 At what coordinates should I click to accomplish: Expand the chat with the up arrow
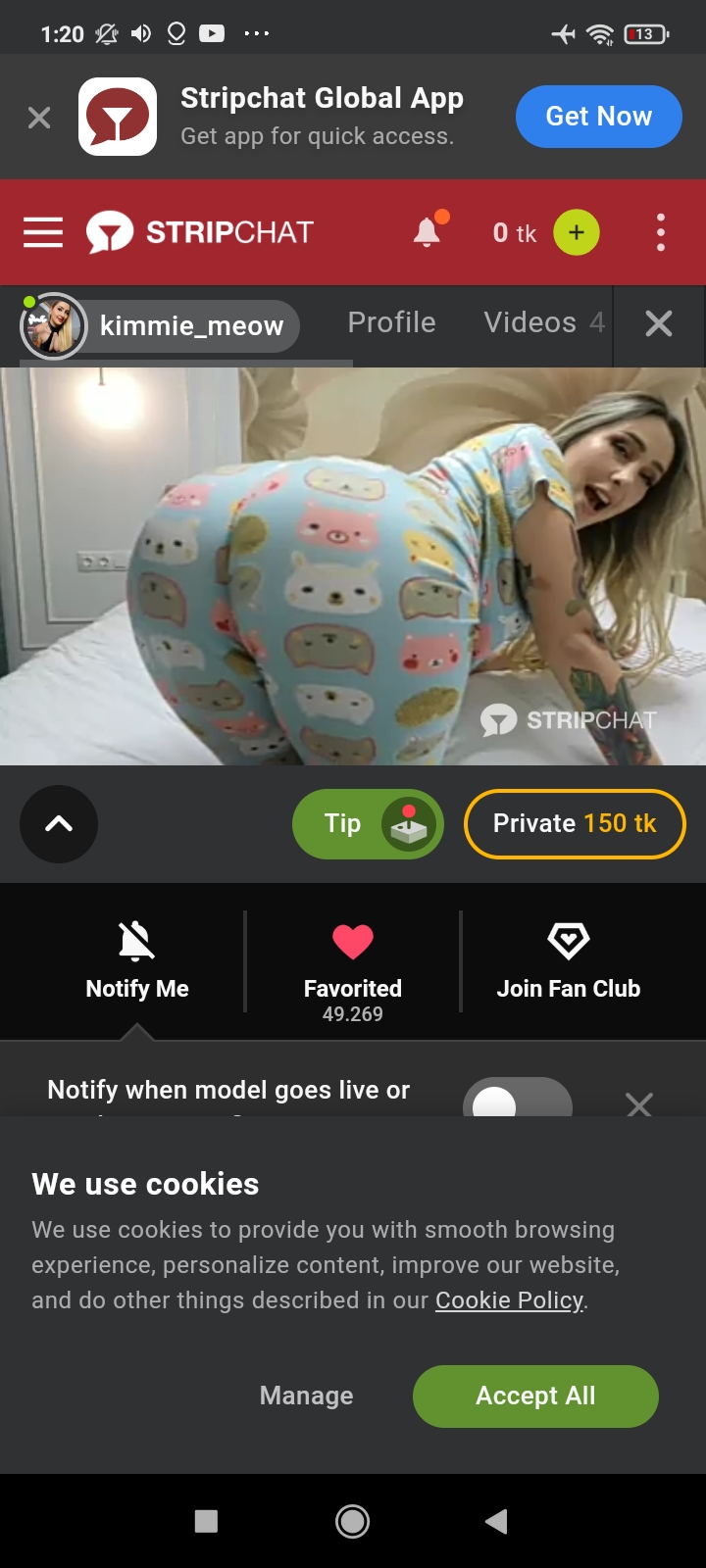tap(59, 824)
